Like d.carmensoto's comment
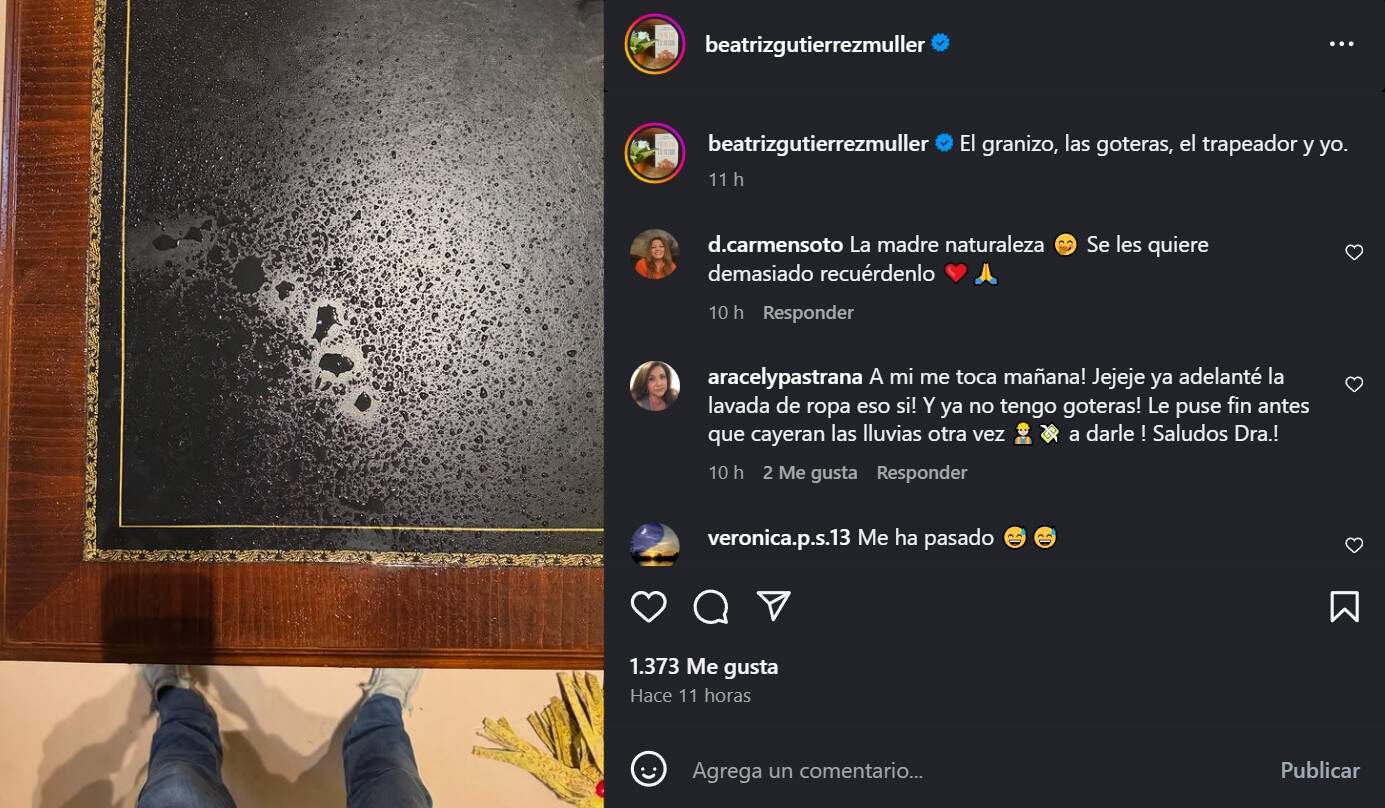Image resolution: width=1385 pixels, height=808 pixels. [x=1353, y=253]
